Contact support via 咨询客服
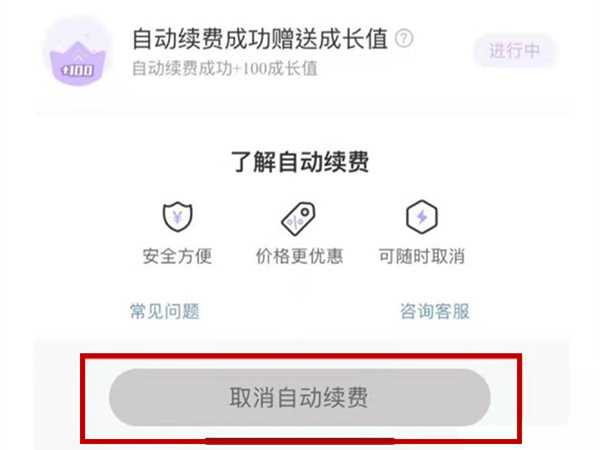The image size is (600, 450). click(435, 311)
